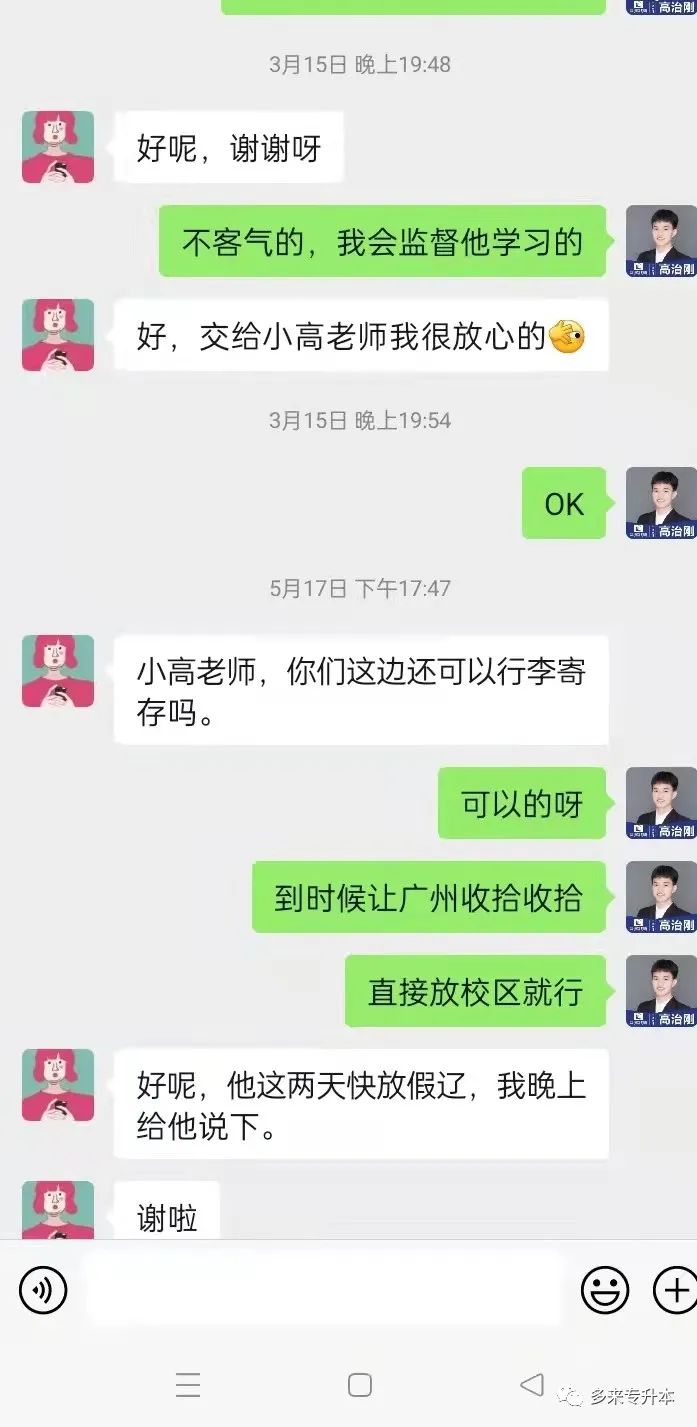Open contact avatar beside '好呢,谢谢呀' message
The height and width of the screenshot is (1427, 697).
click(x=58, y=147)
